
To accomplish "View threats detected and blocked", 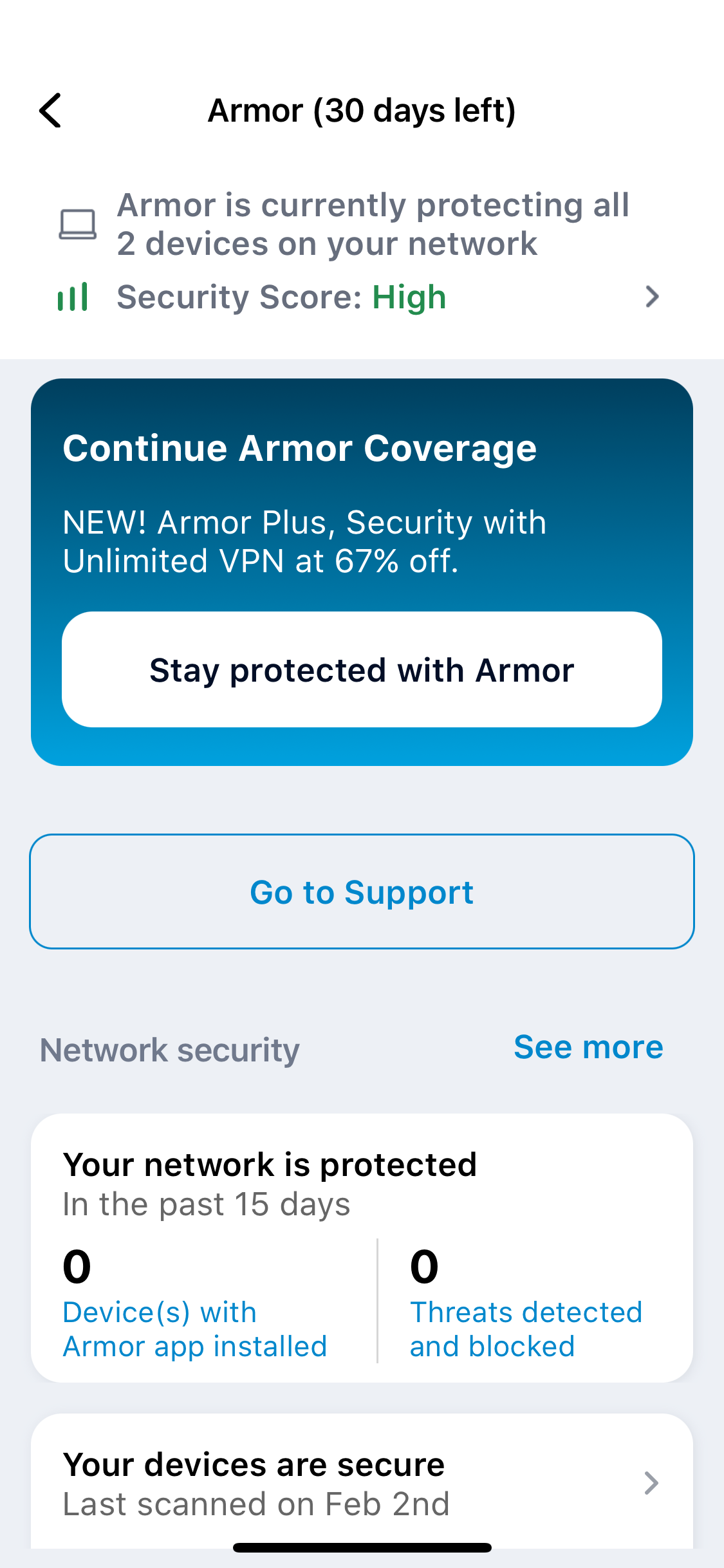I will pos(526,1329).
